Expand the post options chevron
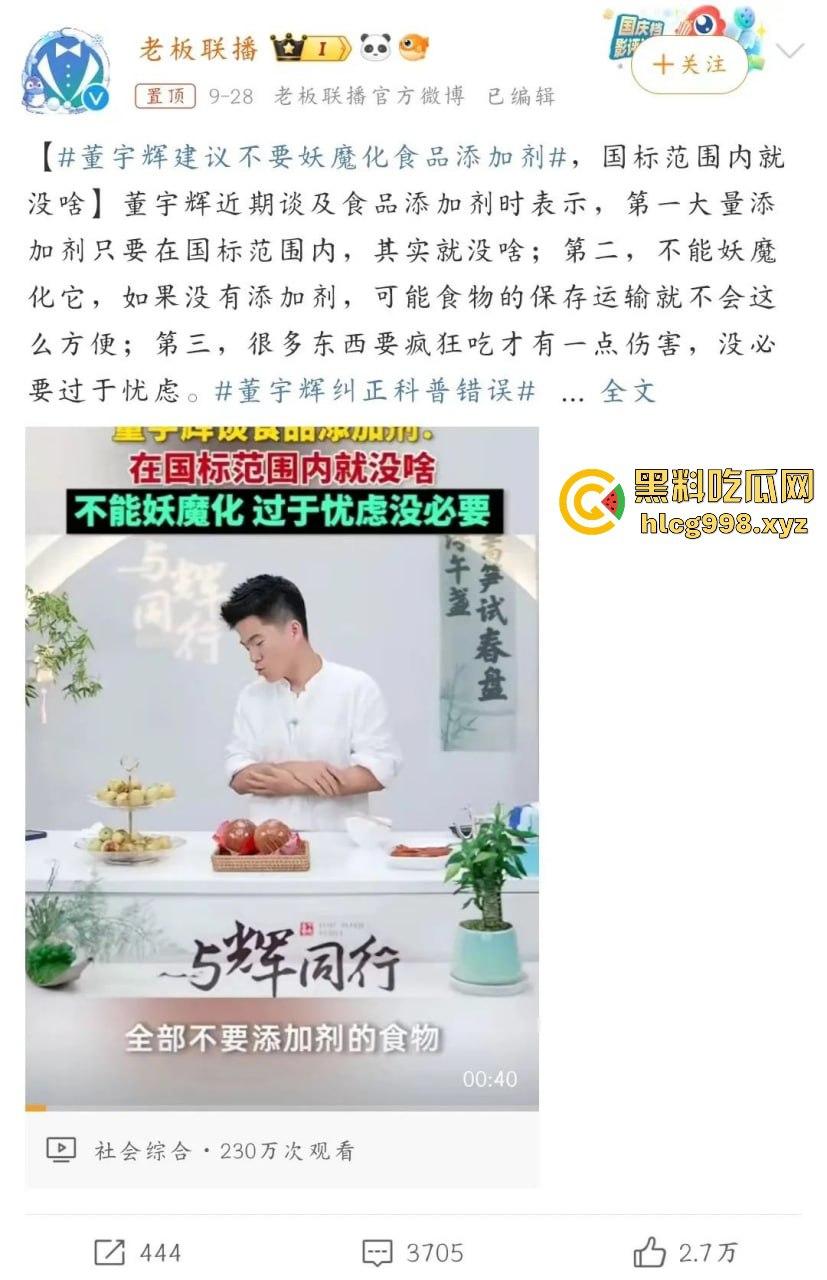The image size is (827, 1280). (790, 51)
